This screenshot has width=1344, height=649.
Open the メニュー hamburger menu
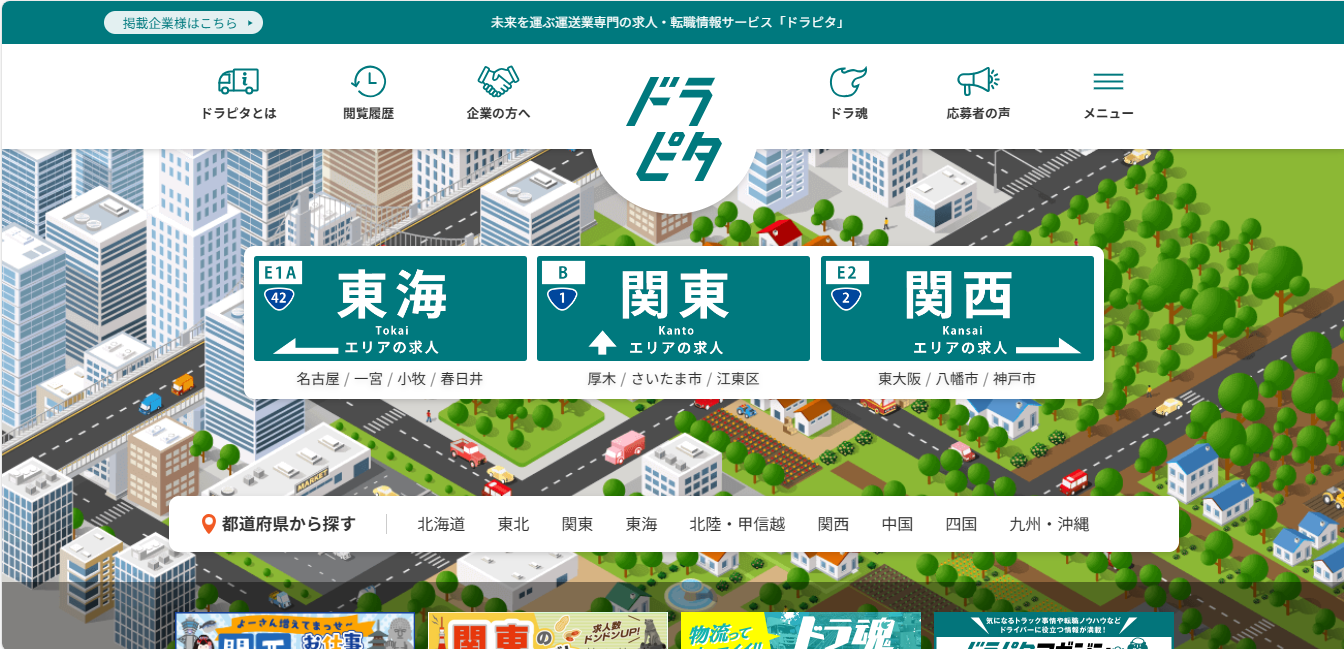[1108, 94]
